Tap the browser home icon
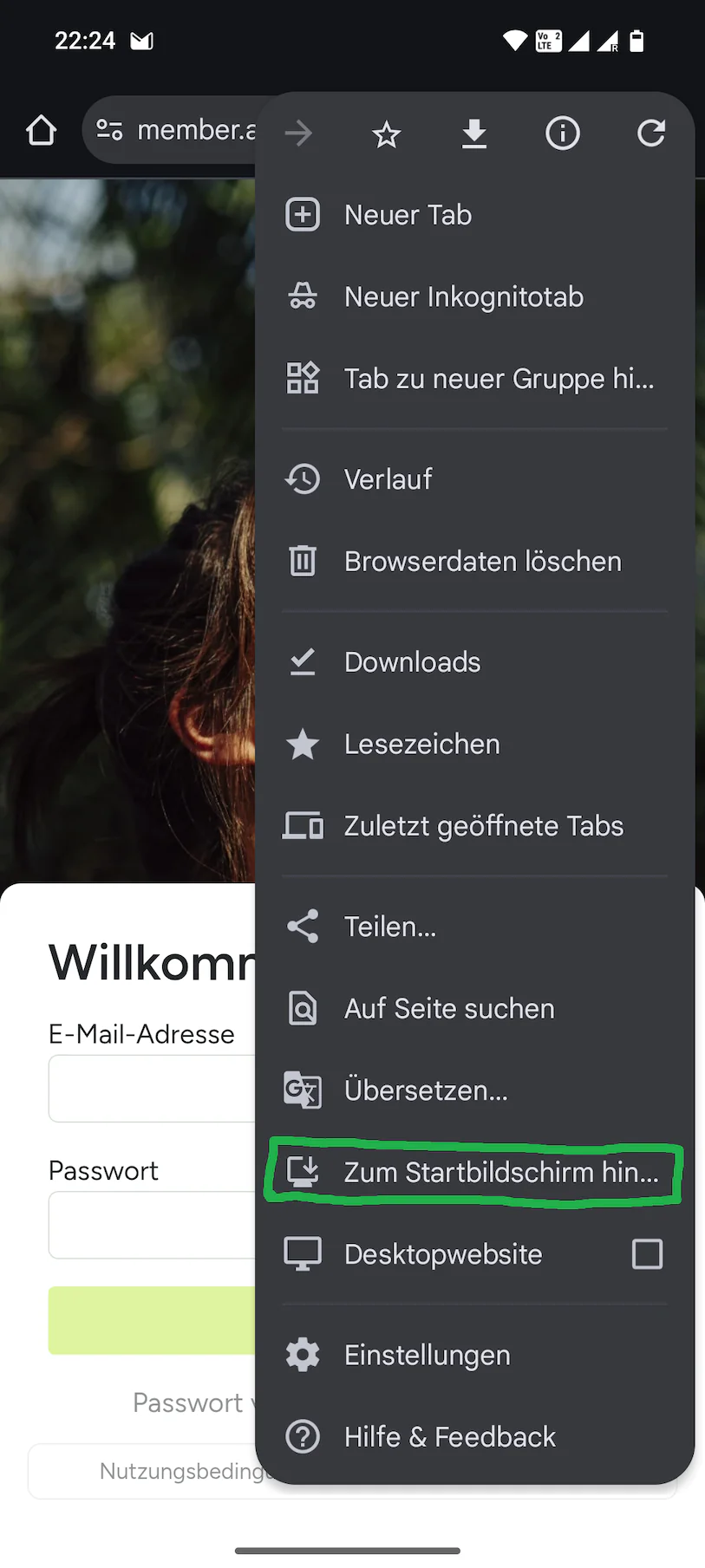This screenshot has width=705, height=1568. (x=41, y=131)
